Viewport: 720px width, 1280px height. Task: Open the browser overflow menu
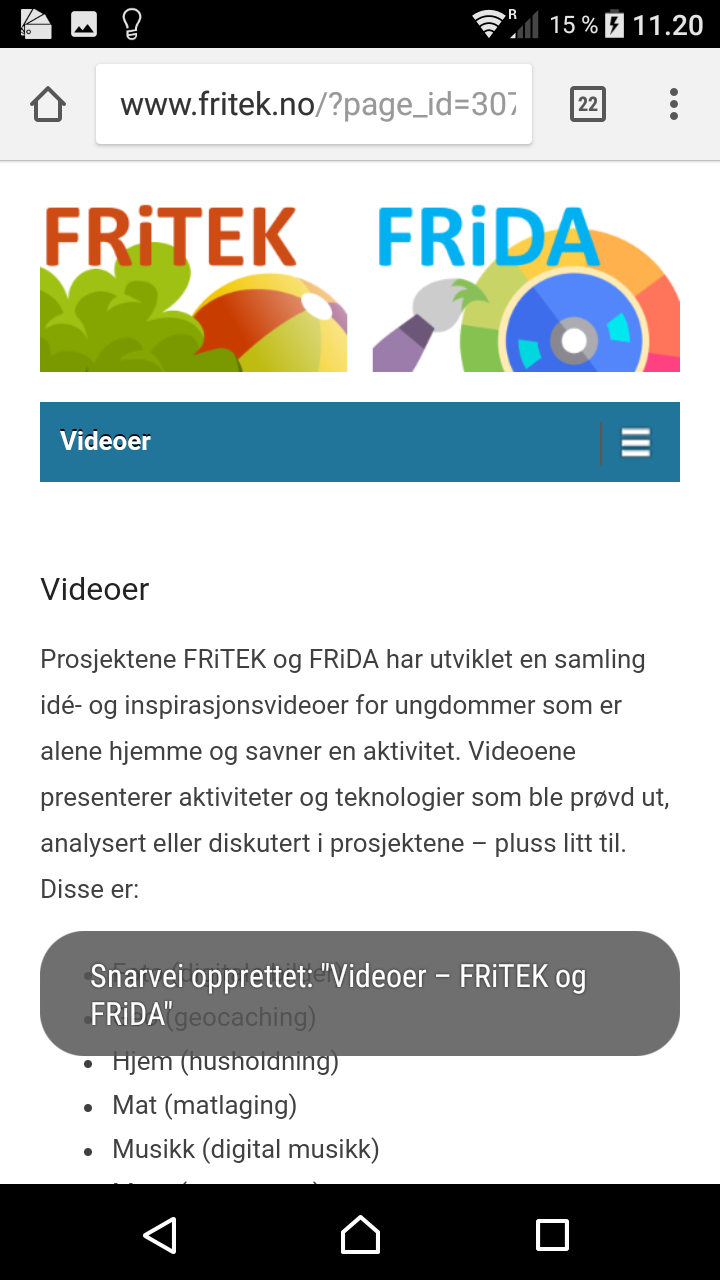coord(674,104)
